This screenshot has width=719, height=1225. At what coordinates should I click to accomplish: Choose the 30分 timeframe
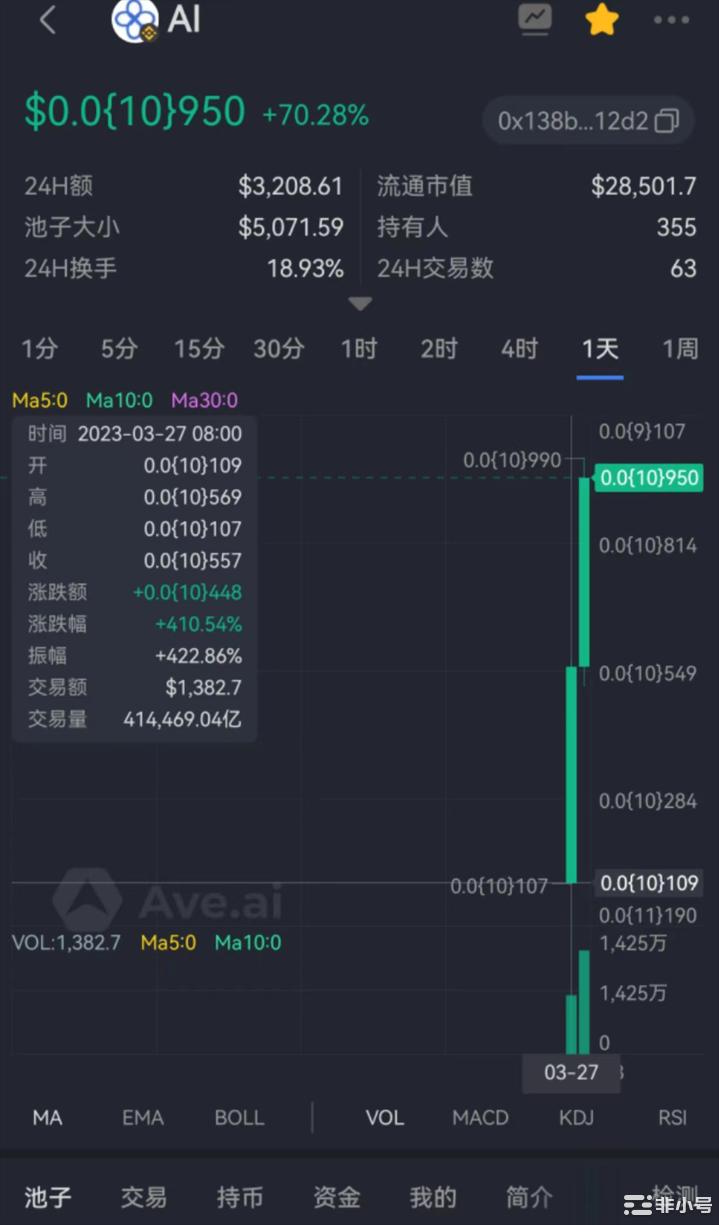[x=279, y=348]
